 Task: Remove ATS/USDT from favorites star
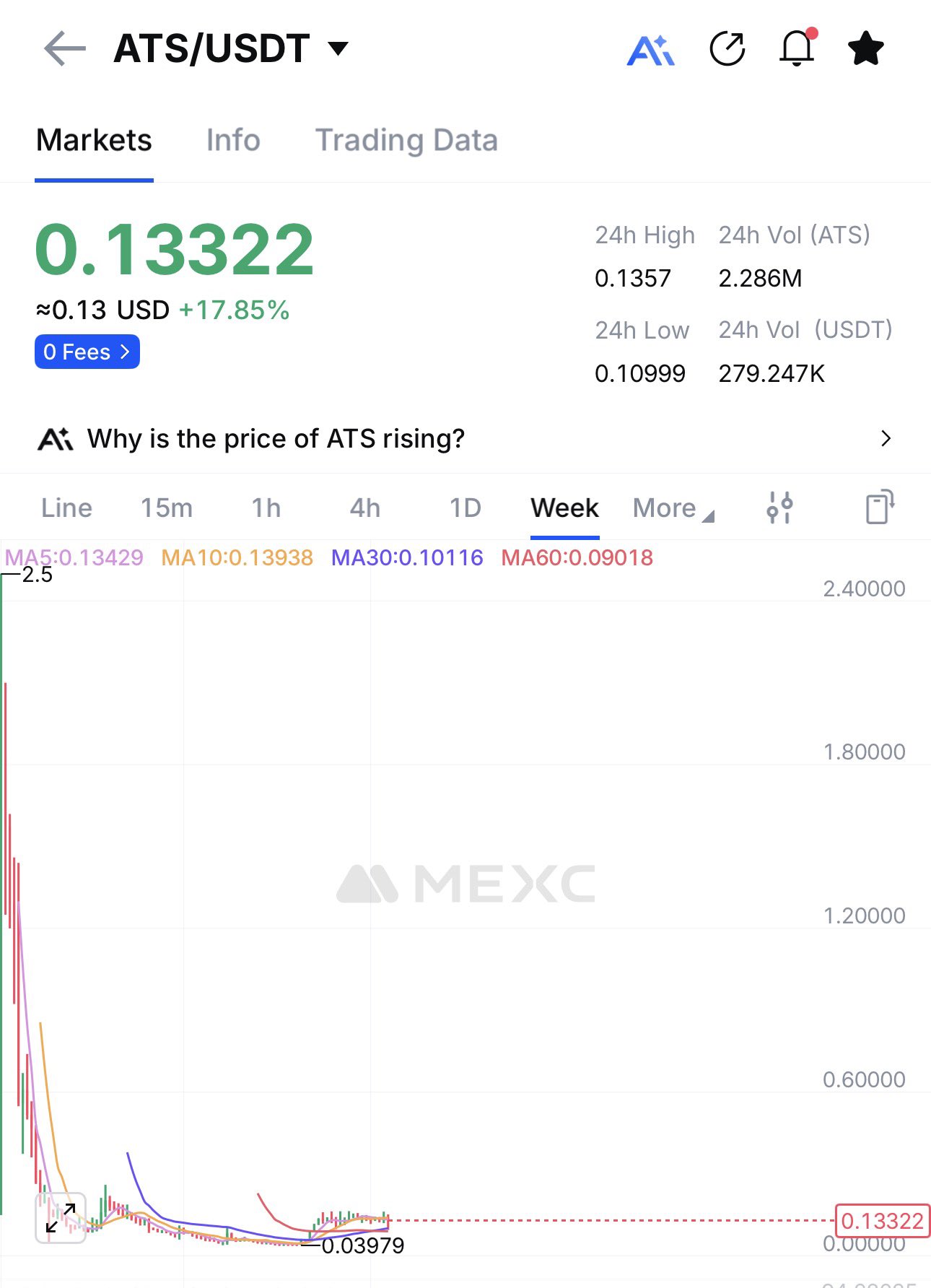[x=865, y=49]
